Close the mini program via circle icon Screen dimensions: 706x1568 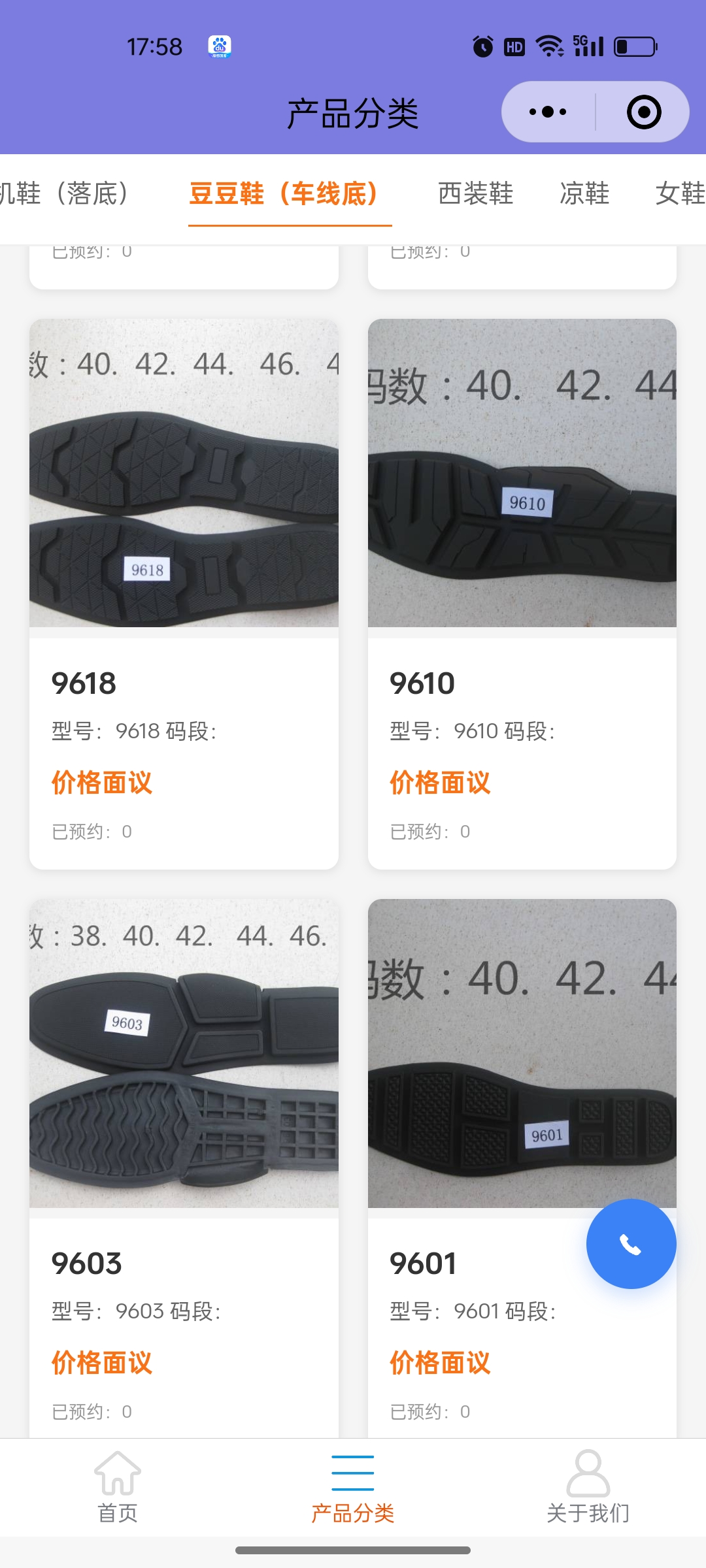(644, 112)
